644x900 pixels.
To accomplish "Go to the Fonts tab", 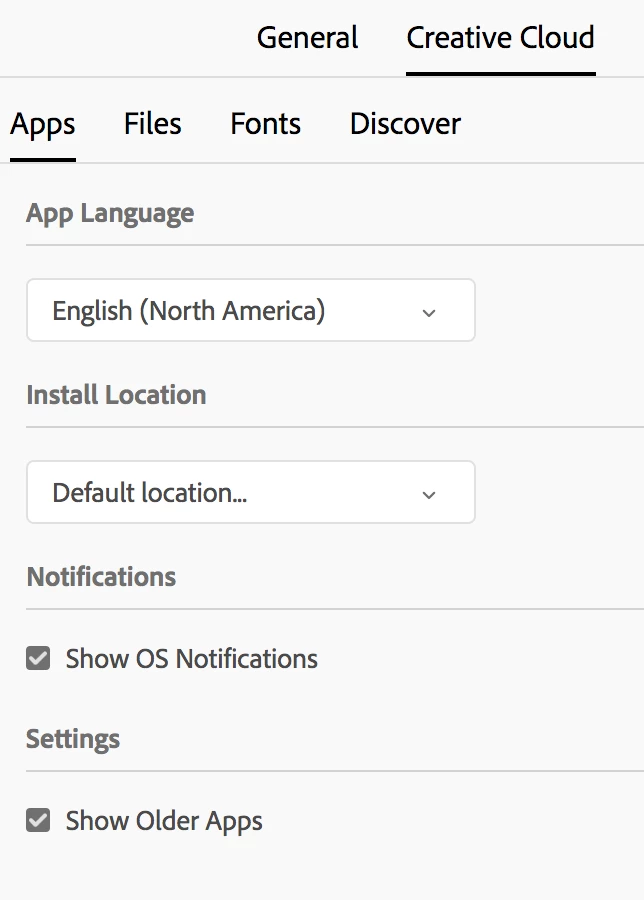I will (x=265, y=124).
